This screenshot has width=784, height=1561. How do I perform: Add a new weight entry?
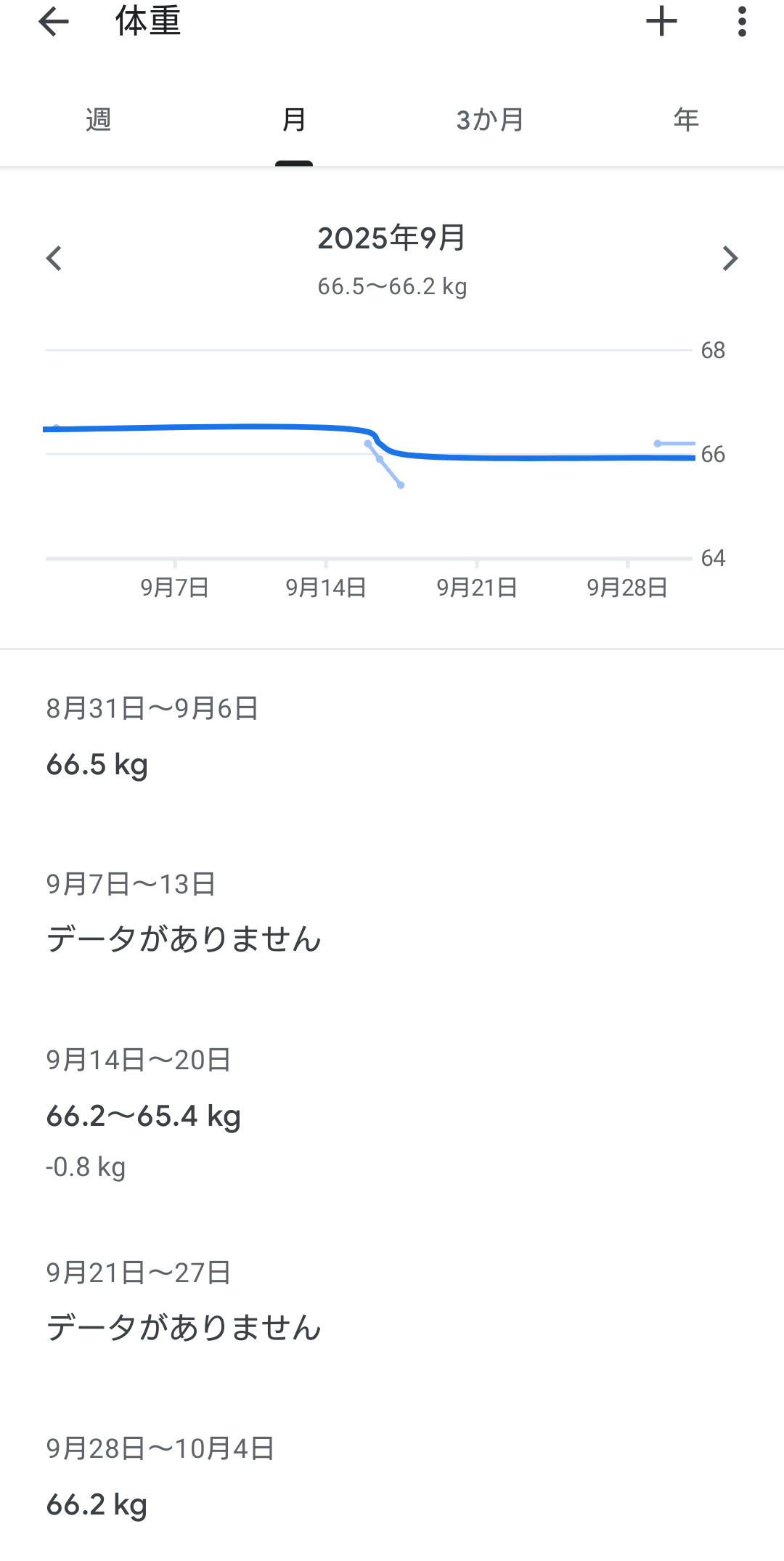661,22
